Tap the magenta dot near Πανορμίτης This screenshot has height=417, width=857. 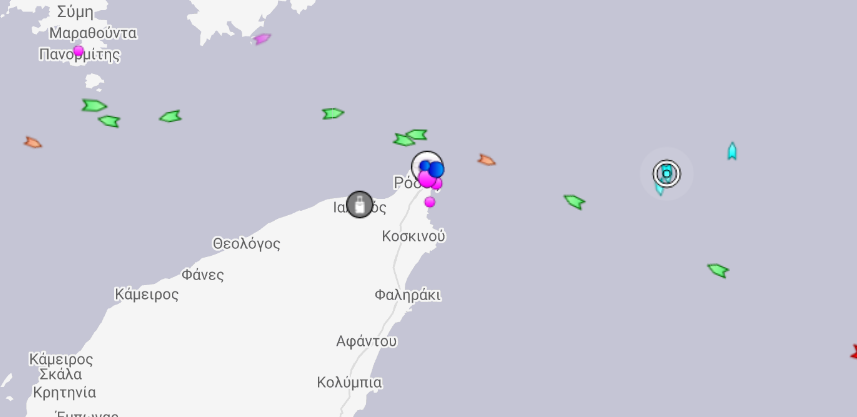click(x=78, y=51)
